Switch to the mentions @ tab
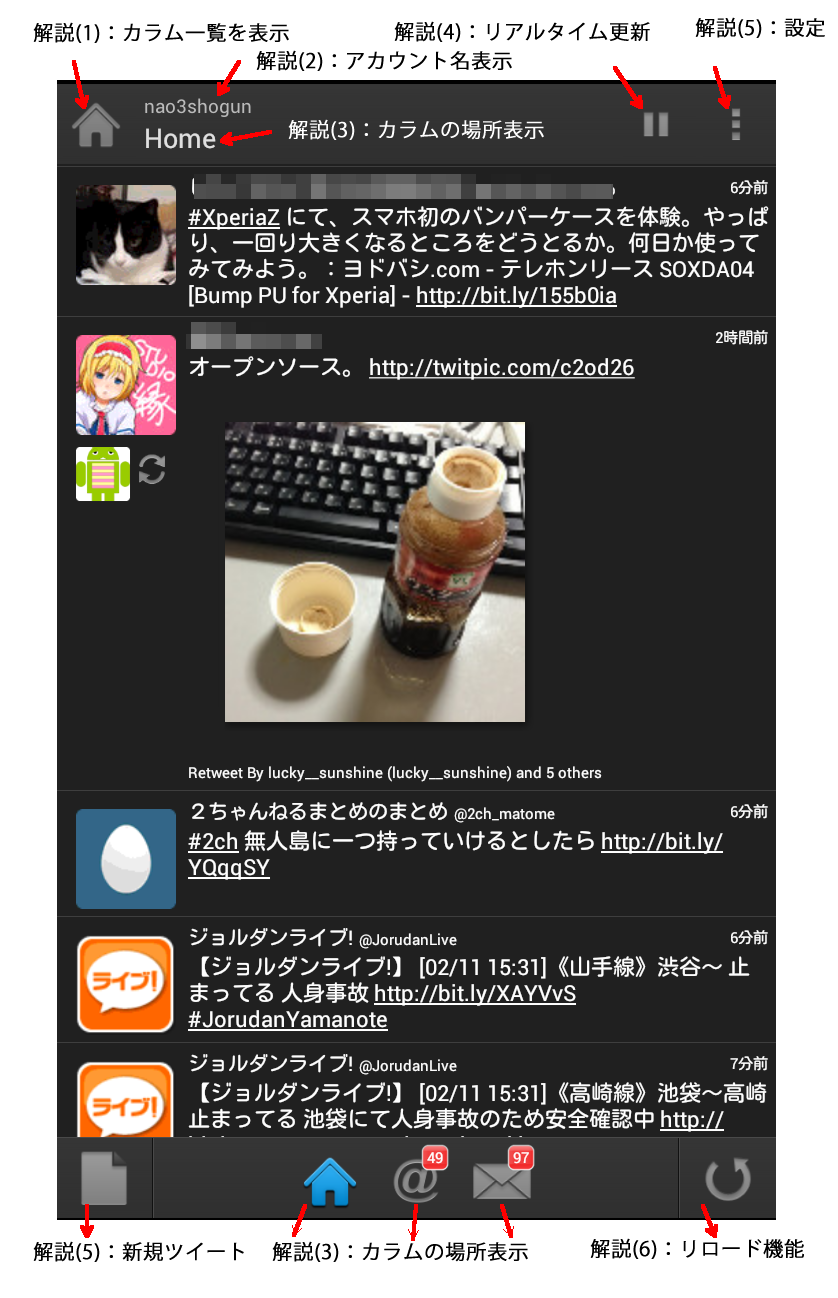 [x=415, y=1181]
